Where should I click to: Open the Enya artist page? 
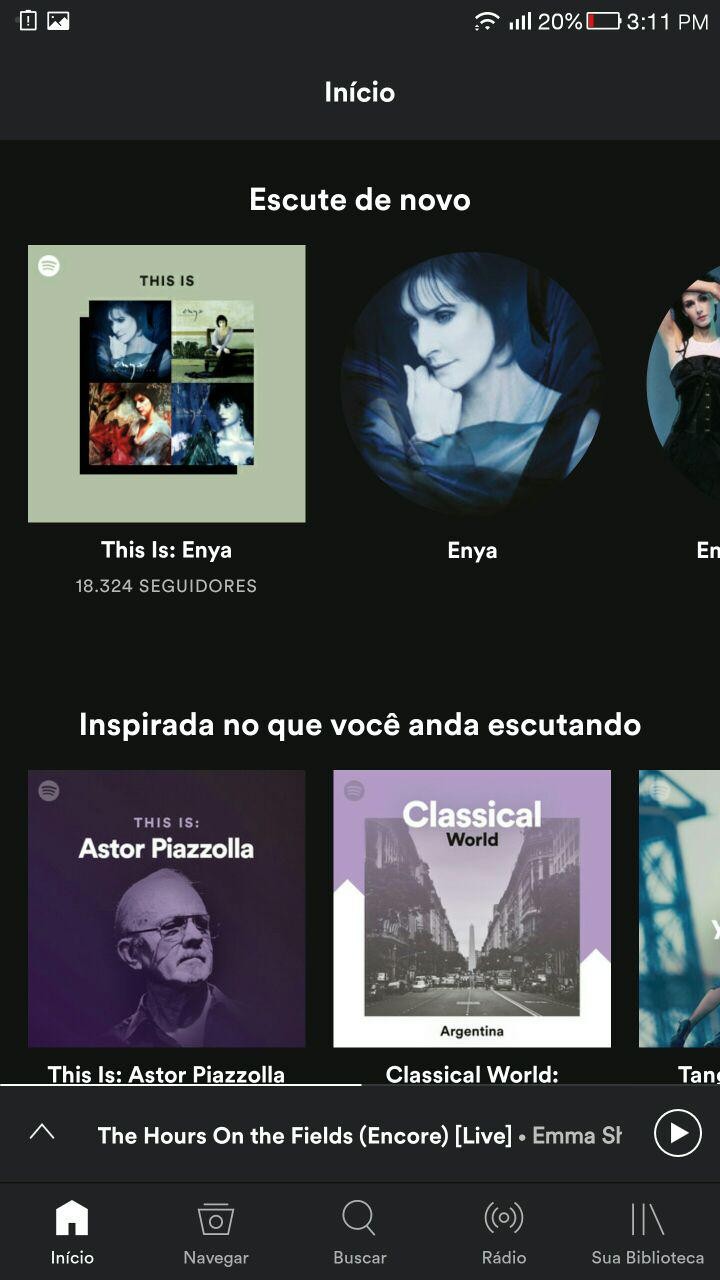pyautogui.click(x=472, y=384)
